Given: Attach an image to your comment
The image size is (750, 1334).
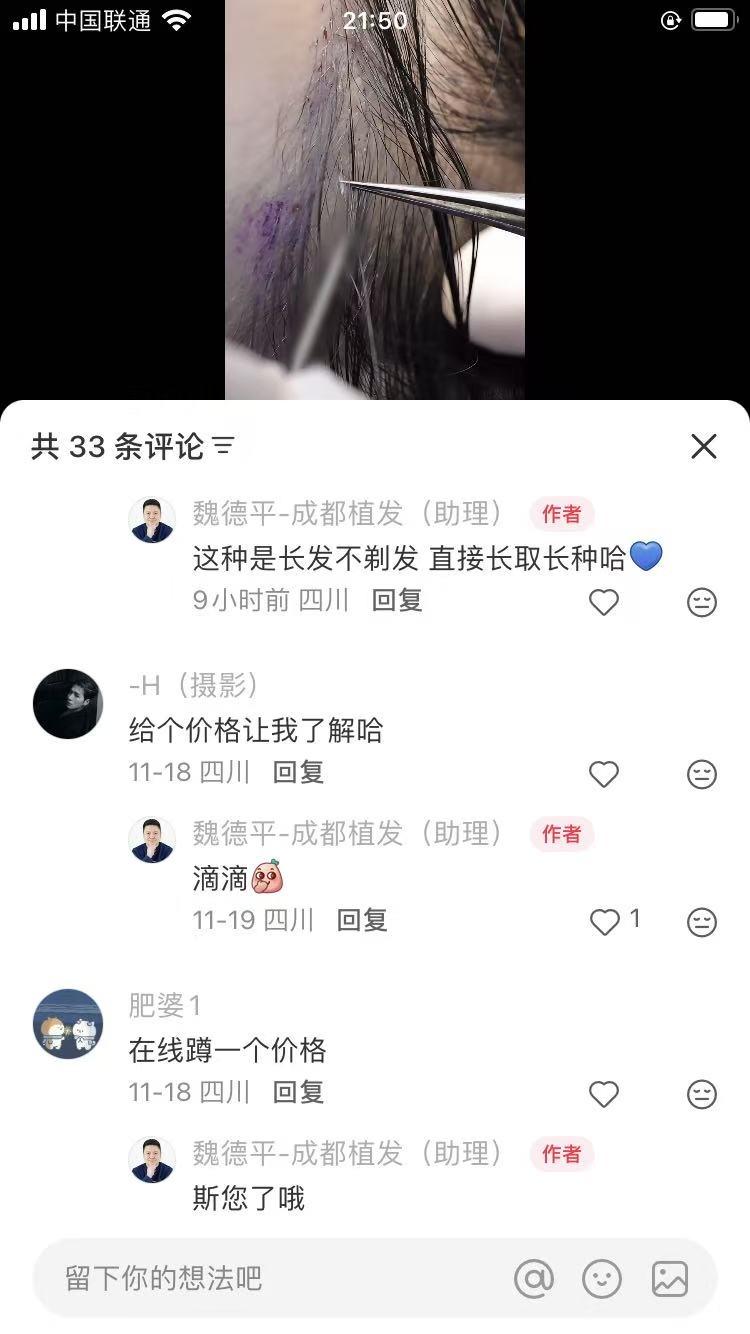Looking at the screenshot, I should click(669, 1278).
